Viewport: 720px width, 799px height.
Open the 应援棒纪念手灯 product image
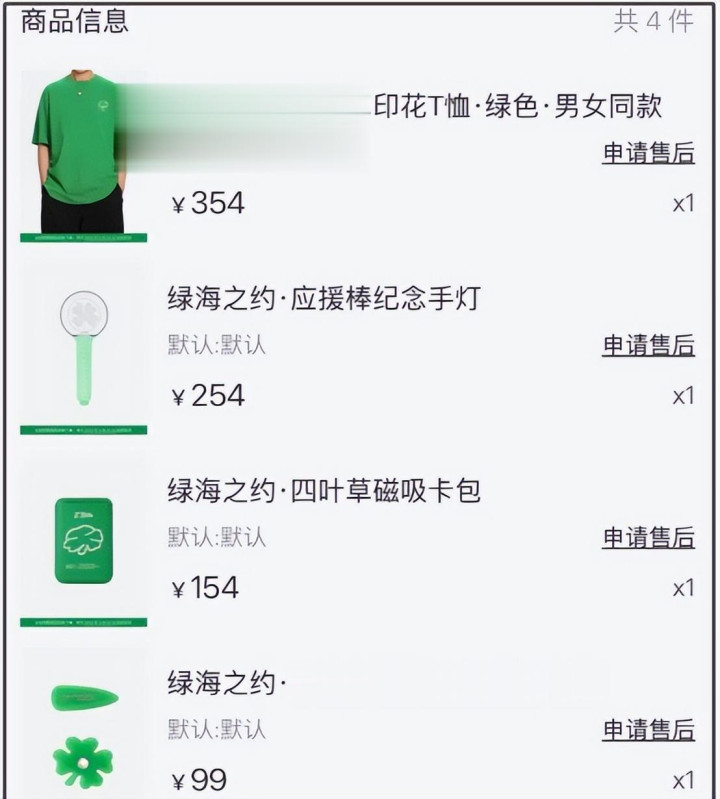83,348
